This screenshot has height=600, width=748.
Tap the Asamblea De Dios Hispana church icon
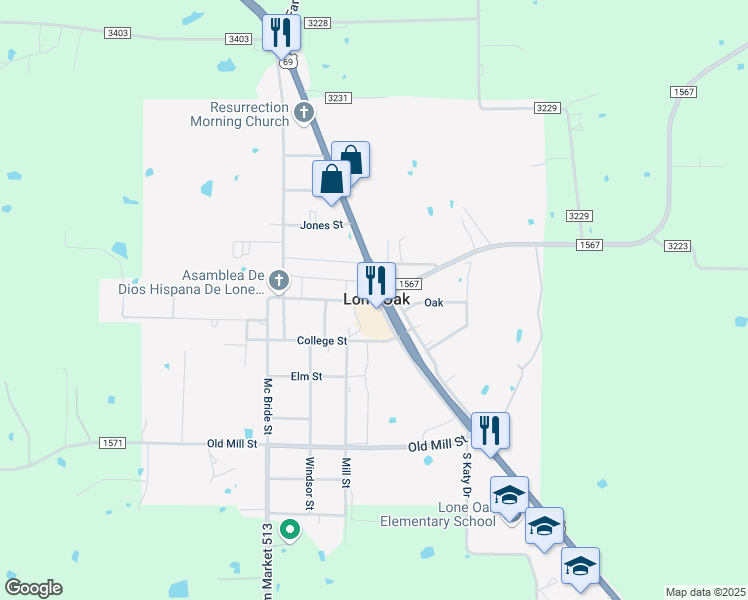pyautogui.click(x=279, y=280)
